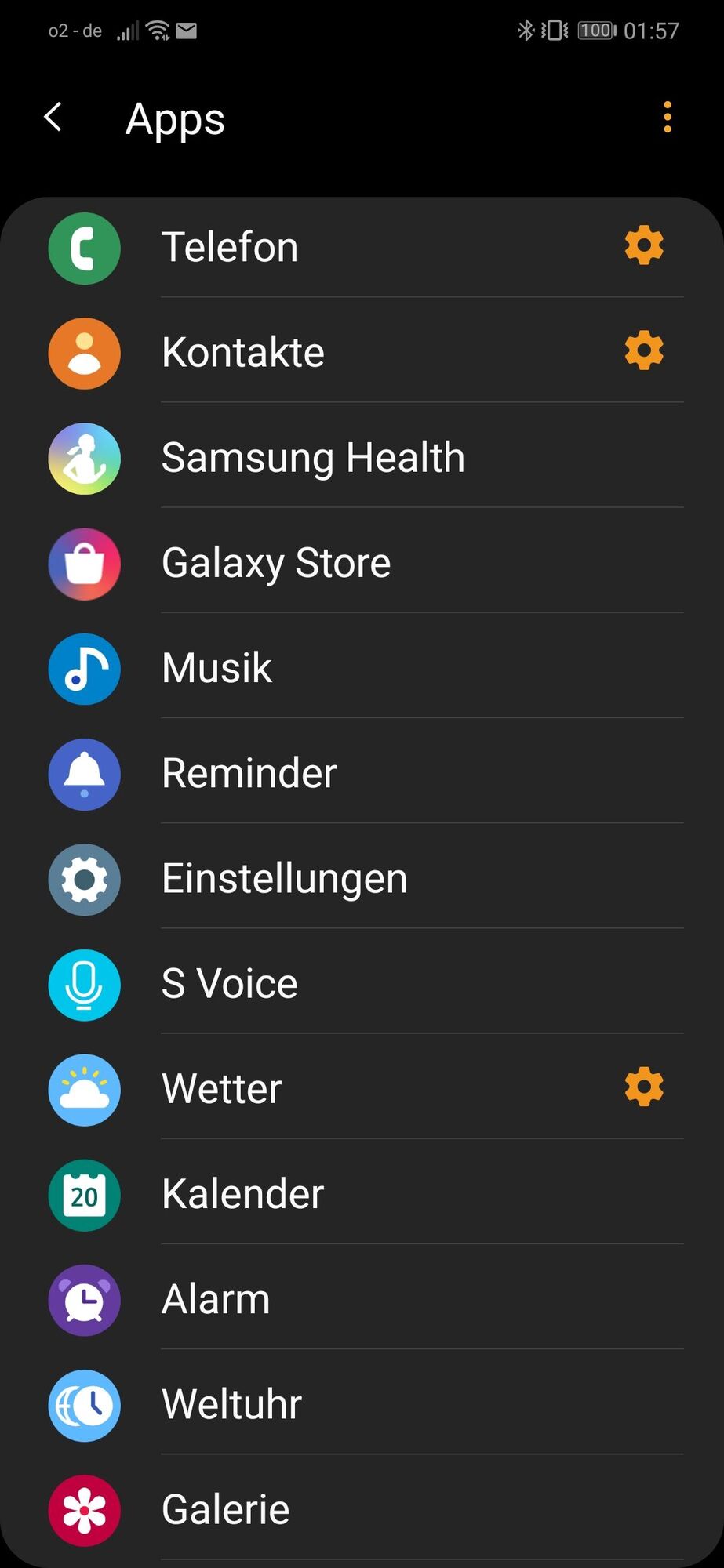Open settings gear for Telefon
Screen dimensions: 724x1568
[644, 246]
